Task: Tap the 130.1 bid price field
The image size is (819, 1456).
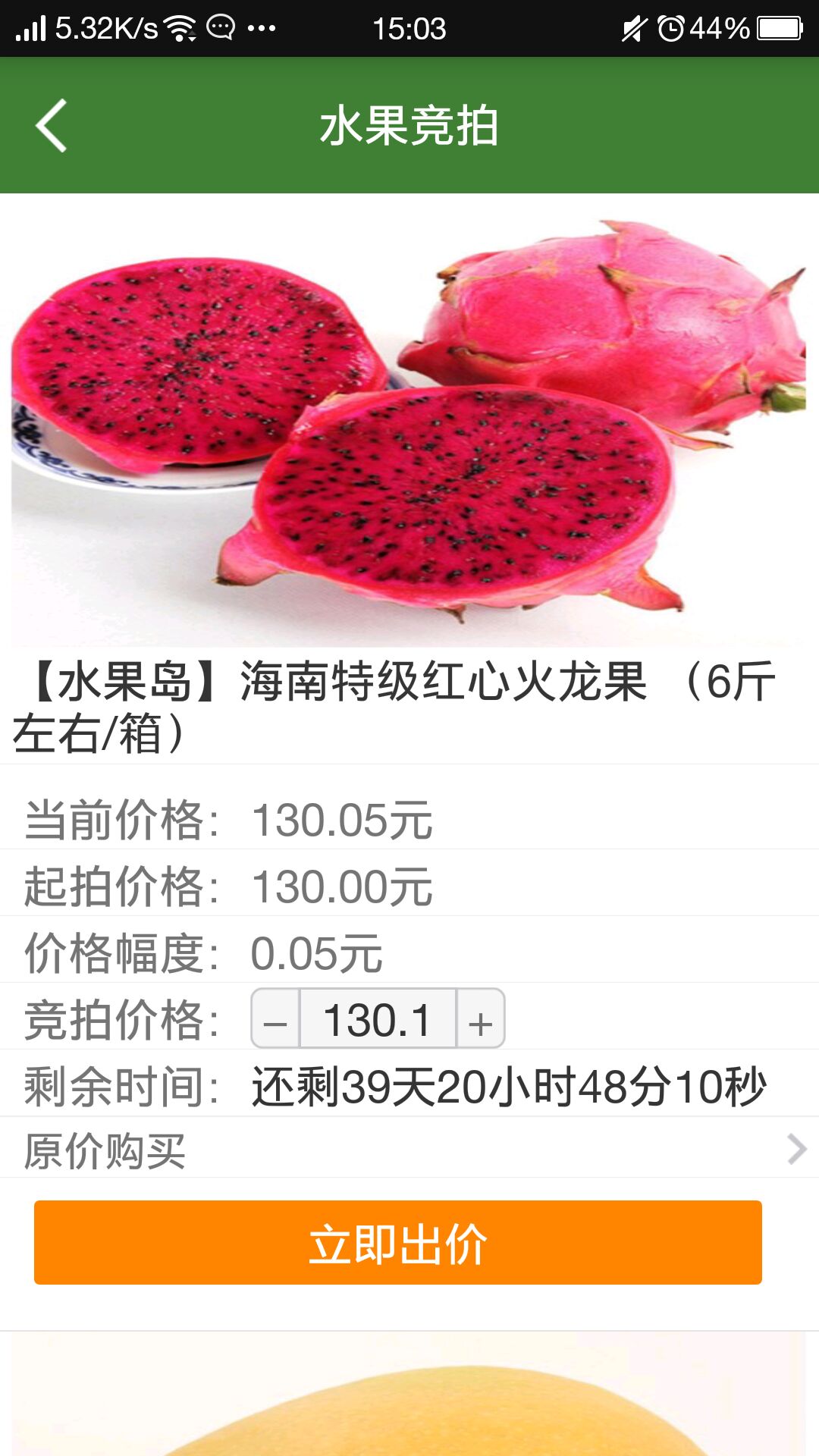Action: coord(378,1018)
